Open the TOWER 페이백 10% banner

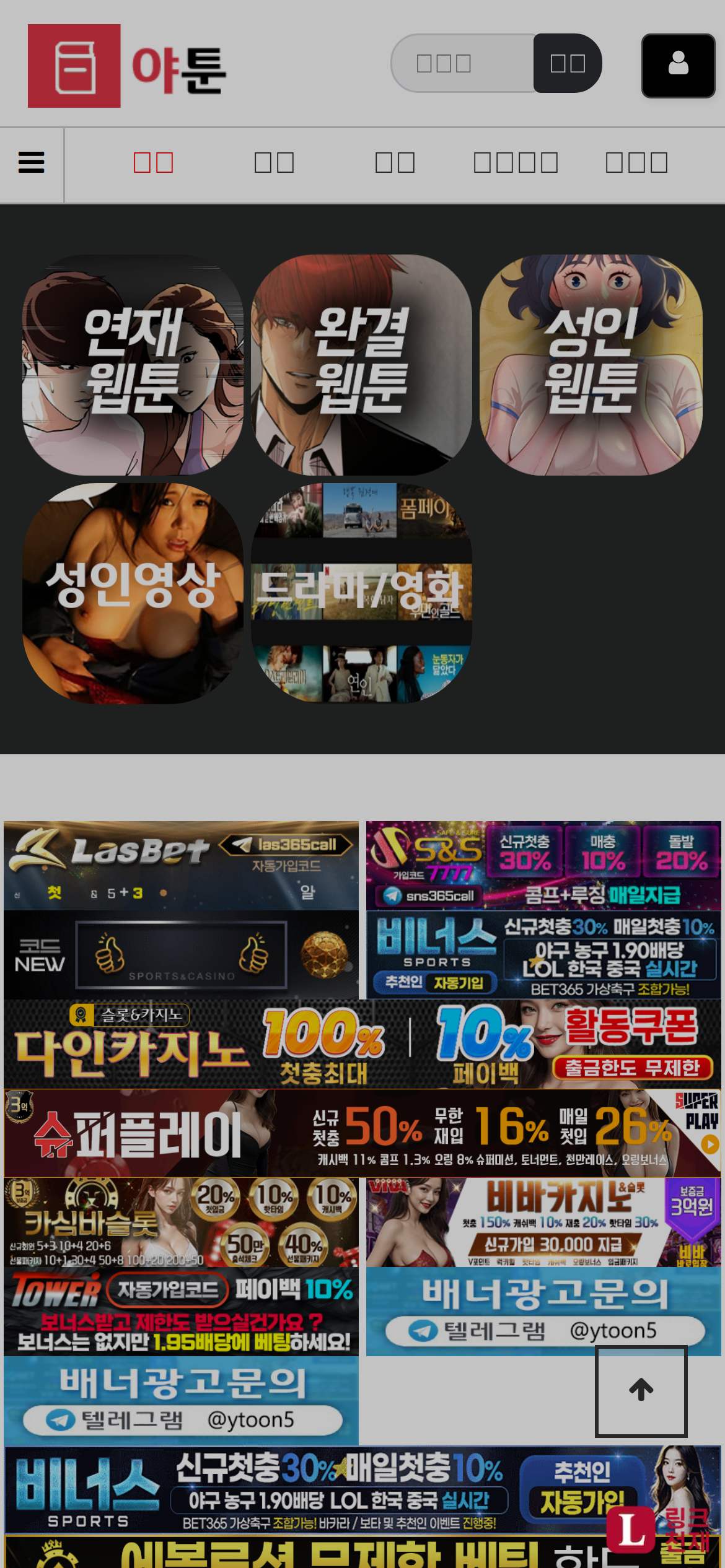[x=181, y=1311]
